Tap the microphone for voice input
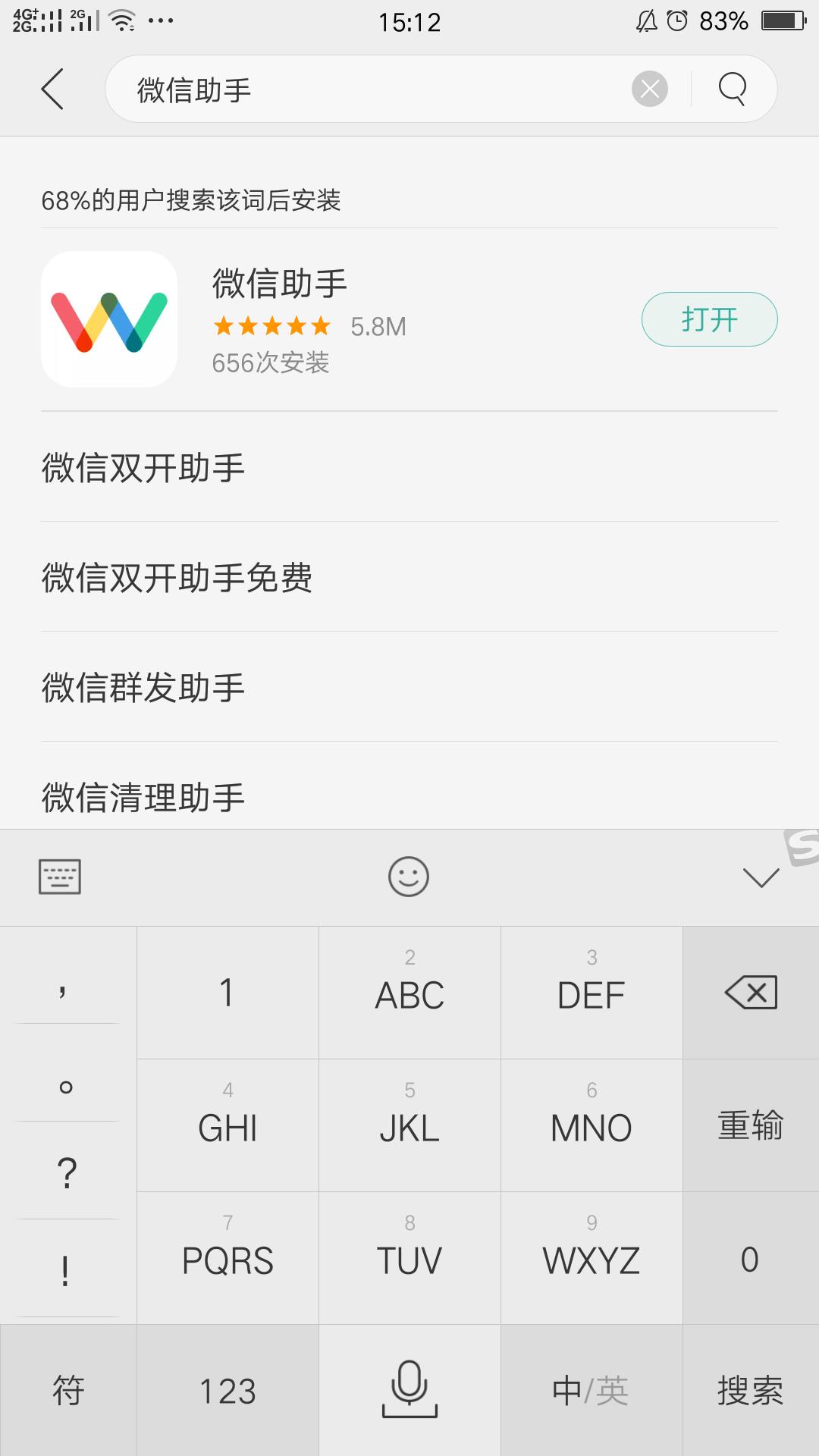The image size is (819, 1456). pyautogui.click(x=409, y=1392)
